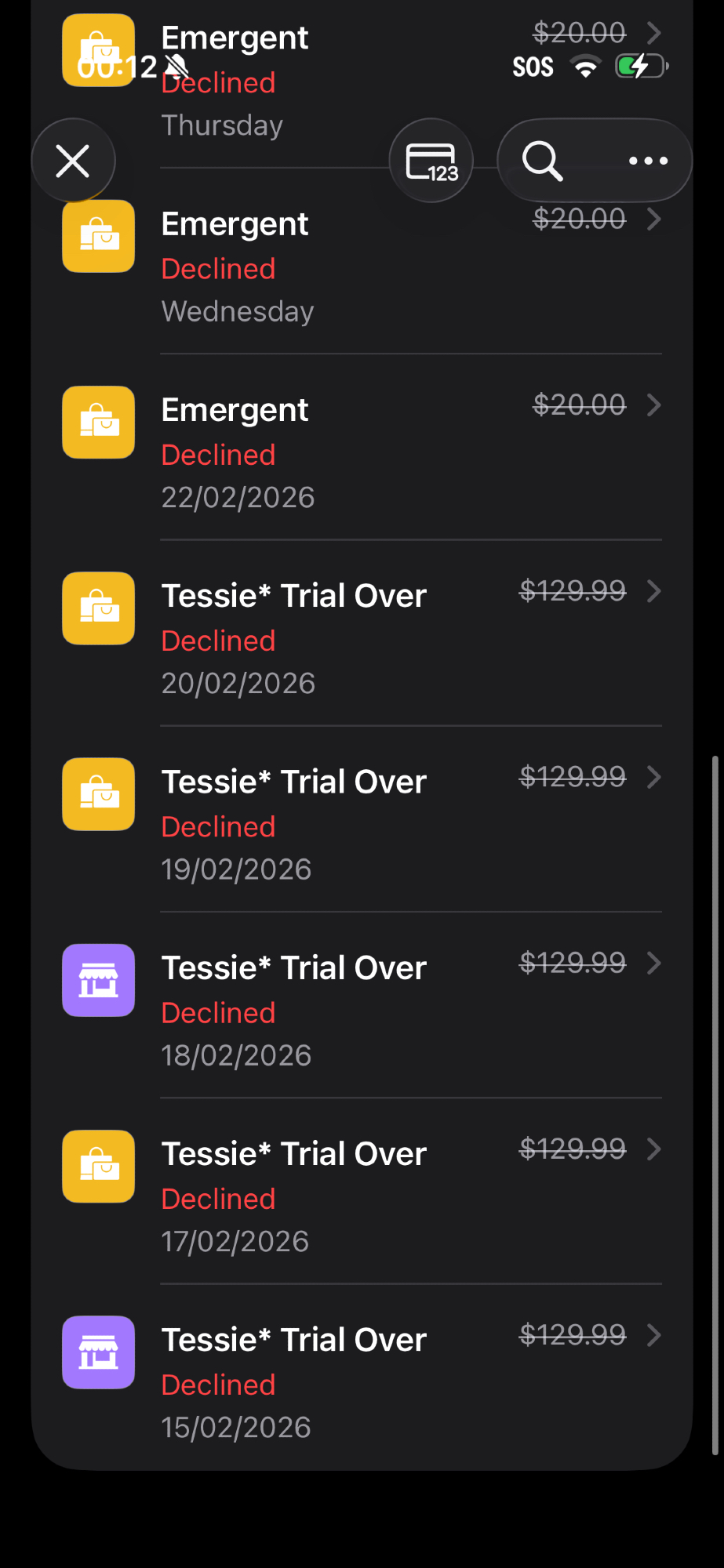Open Tessie* Trial Over dated 18/02/2026
This screenshot has height=1568, width=724.
coord(361,1010)
